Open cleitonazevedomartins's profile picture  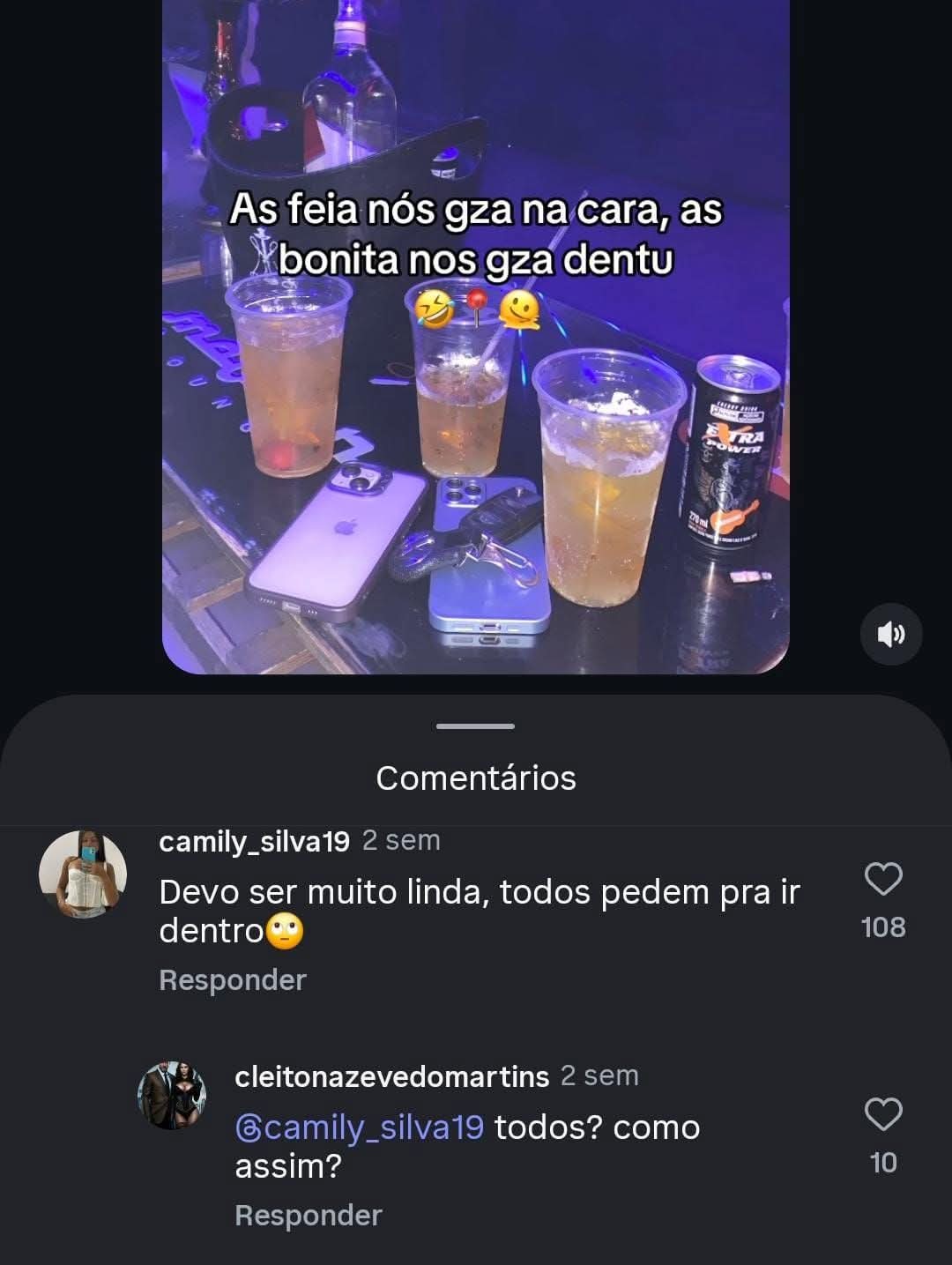pyautogui.click(x=172, y=1095)
